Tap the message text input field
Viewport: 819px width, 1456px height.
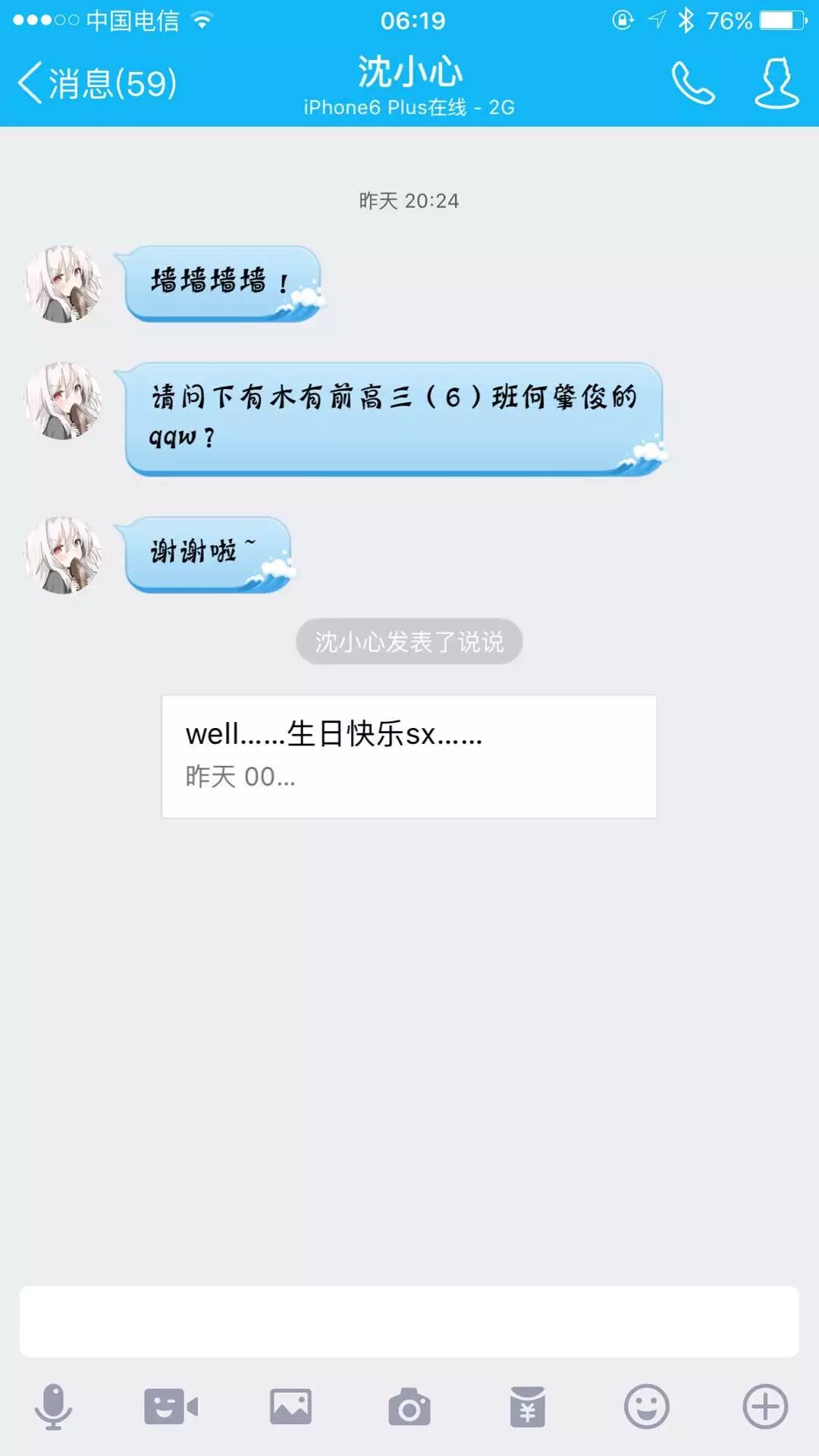409,1321
